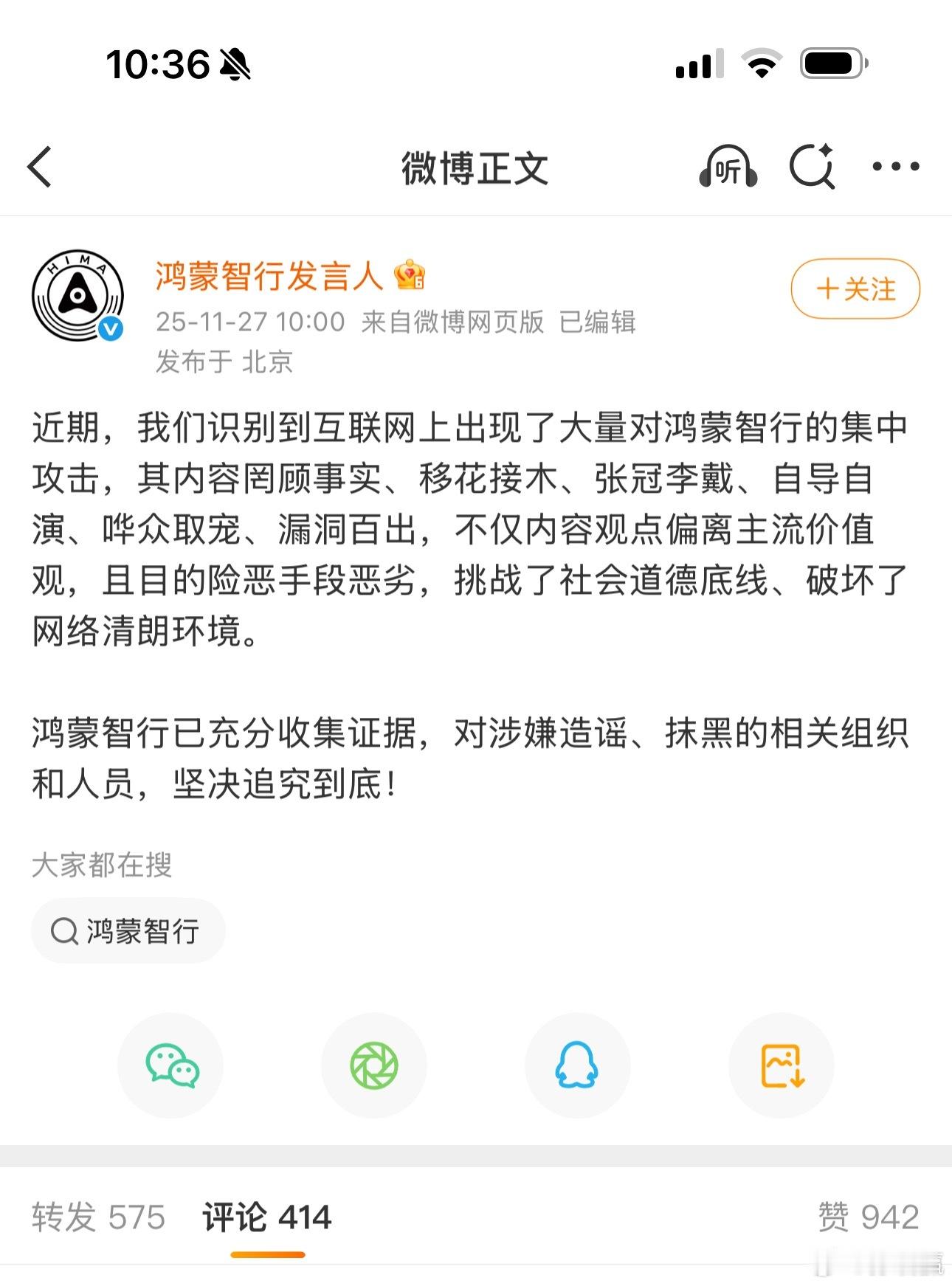The width and height of the screenshot is (952, 1286).
Task: Share to WeChat Moments using the green icon
Action: pos(375,1065)
